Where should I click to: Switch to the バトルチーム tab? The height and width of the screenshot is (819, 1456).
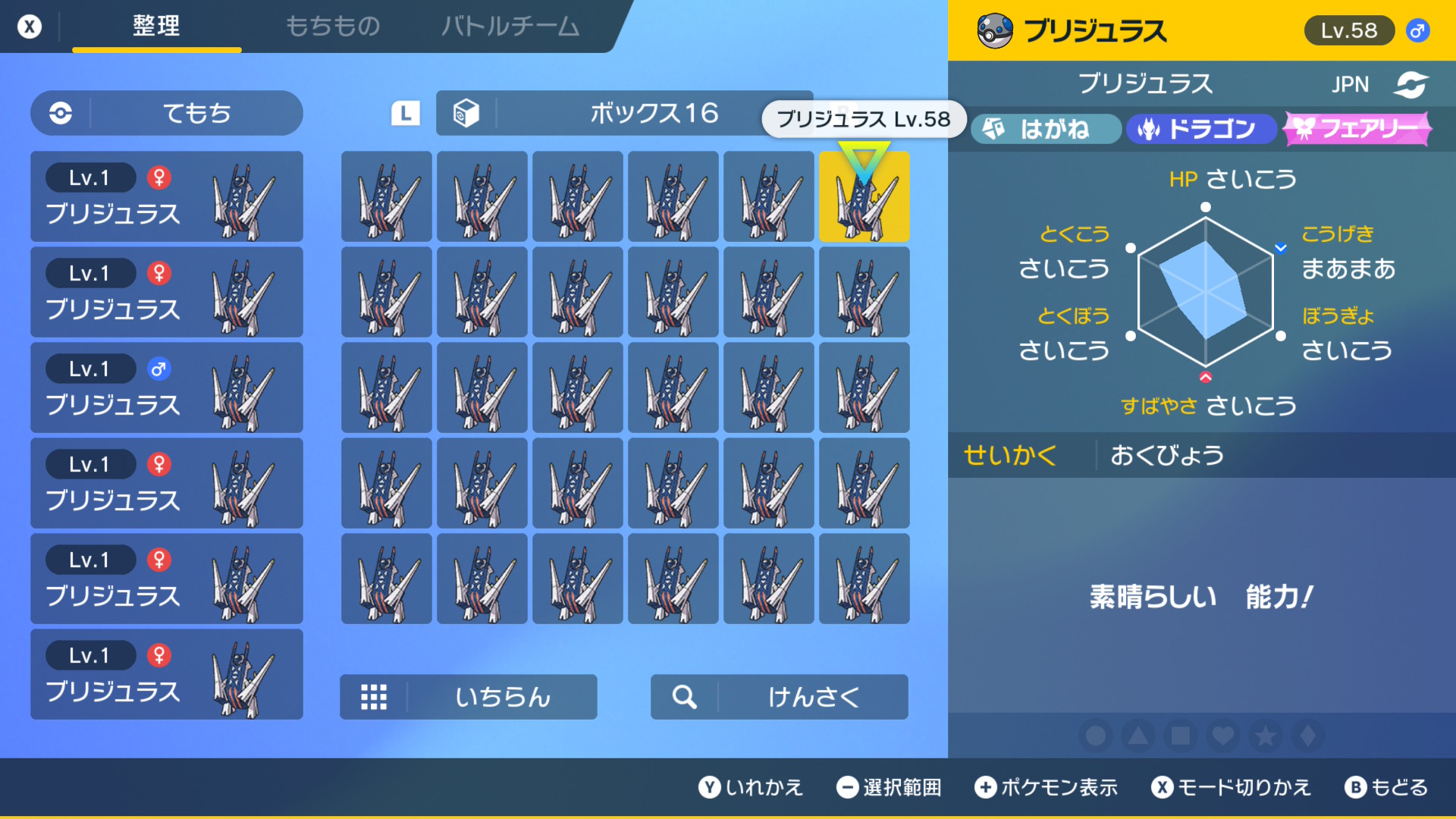pyautogui.click(x=510, y=27)
